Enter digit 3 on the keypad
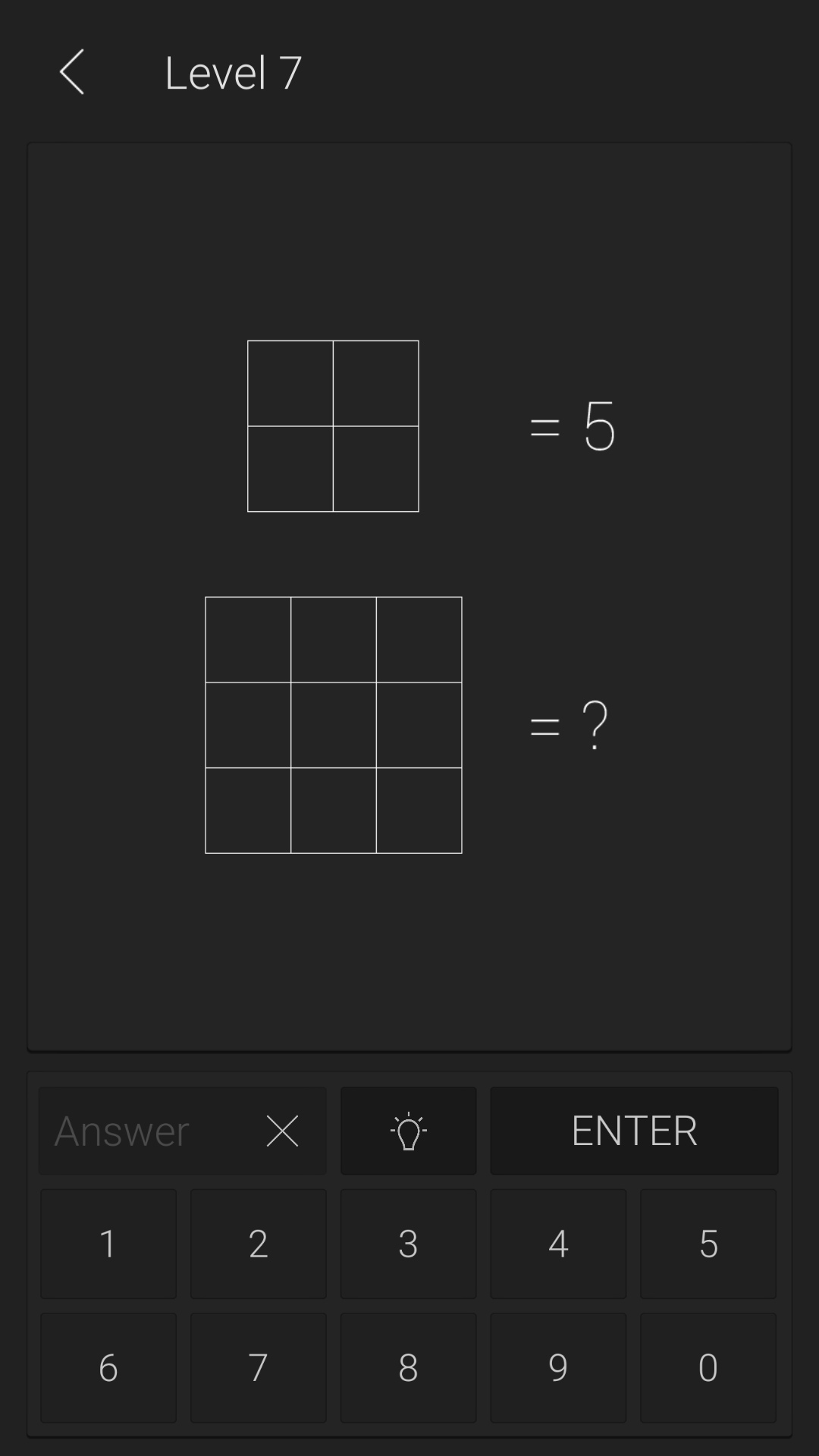The image size is (819, 1456). [x=408, y=1244]
